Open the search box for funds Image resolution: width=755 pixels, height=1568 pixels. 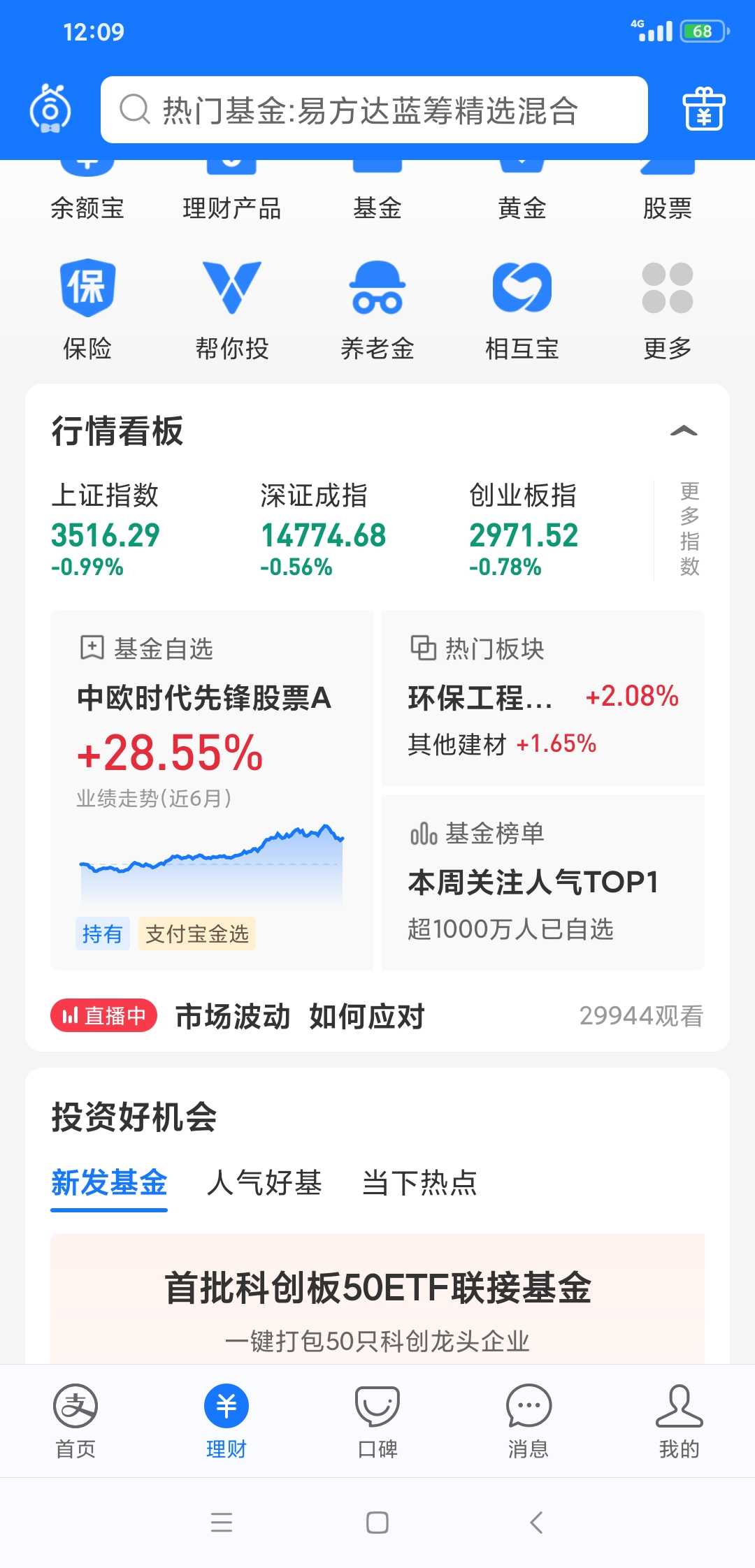pos(374,110)
